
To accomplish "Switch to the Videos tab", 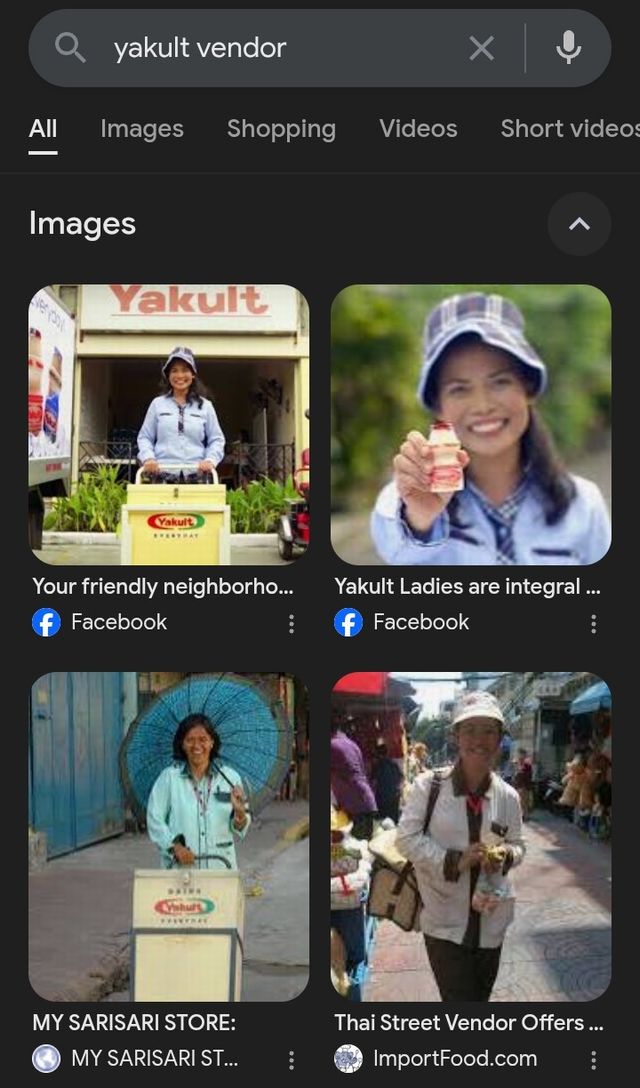I will 418,129.
